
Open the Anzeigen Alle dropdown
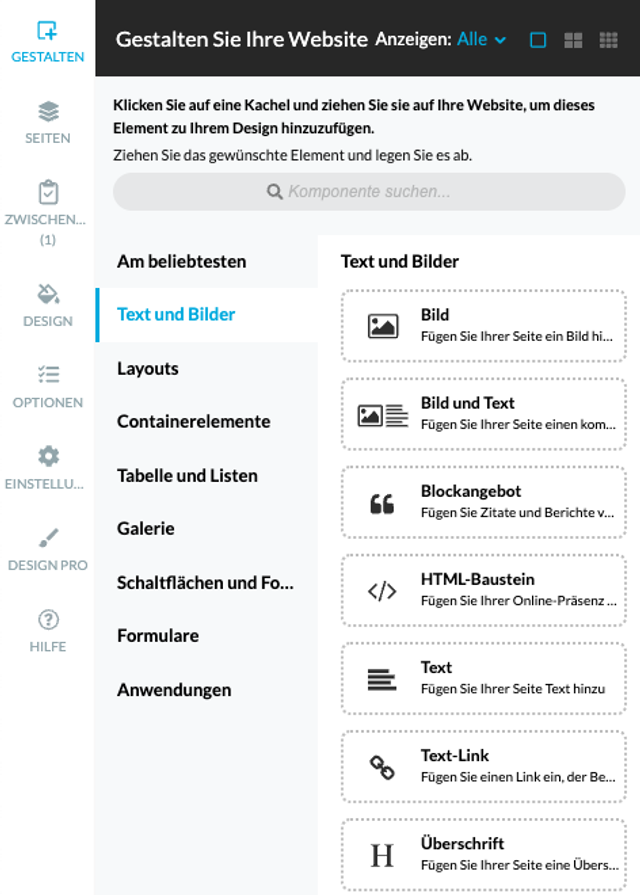[x=481, y=39]
